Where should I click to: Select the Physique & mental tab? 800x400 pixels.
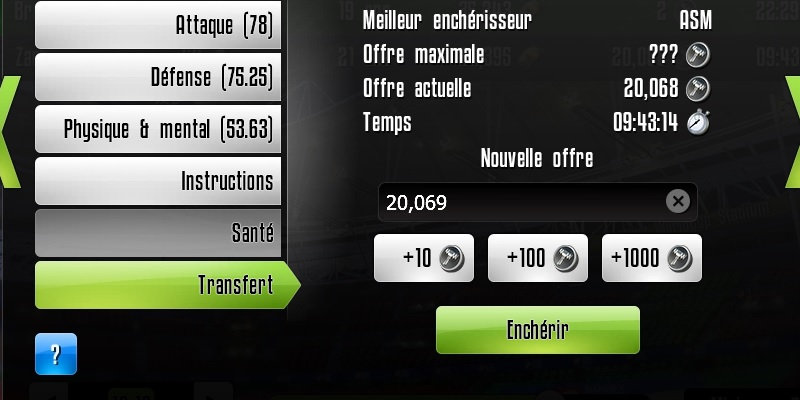(x=158, y=129)
